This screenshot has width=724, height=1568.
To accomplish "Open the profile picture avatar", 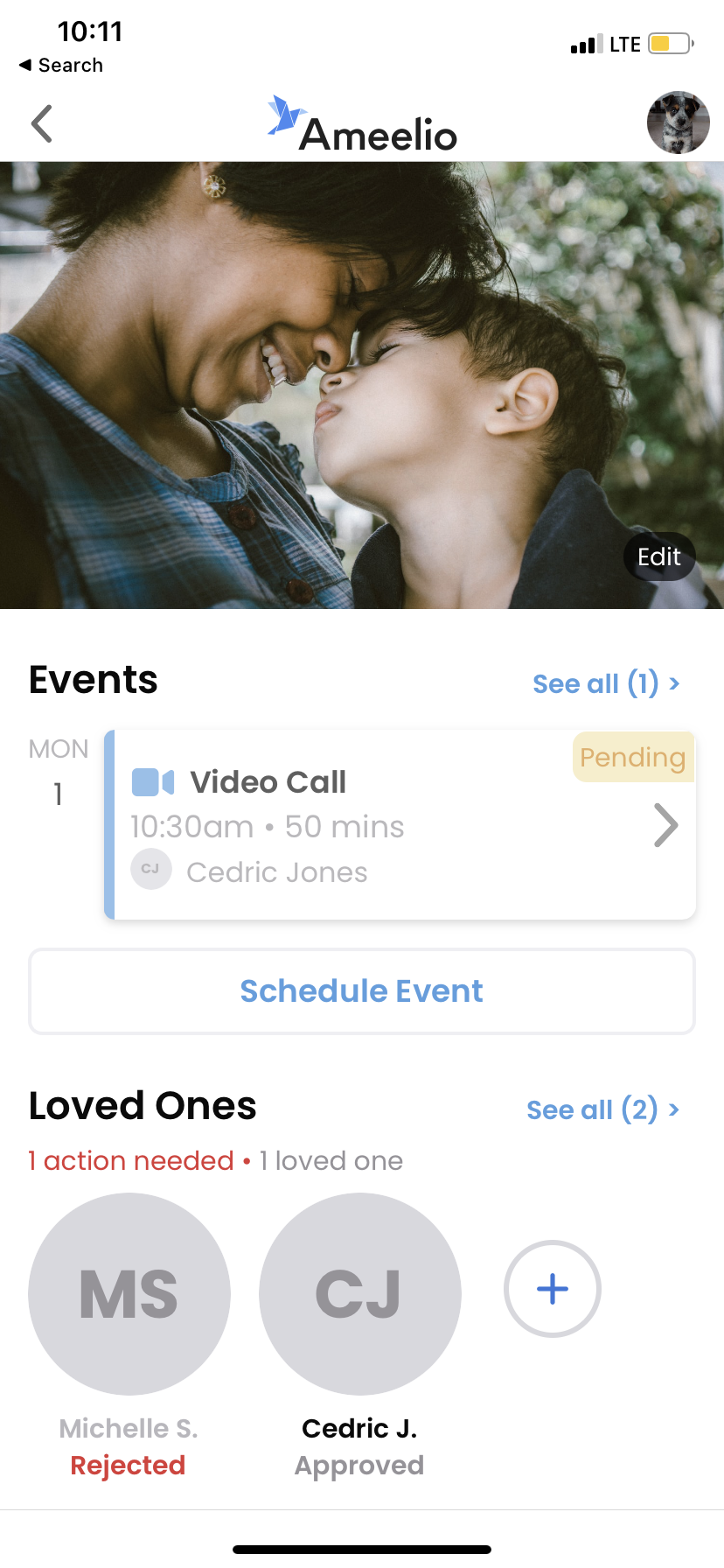I will pos(678,122).
